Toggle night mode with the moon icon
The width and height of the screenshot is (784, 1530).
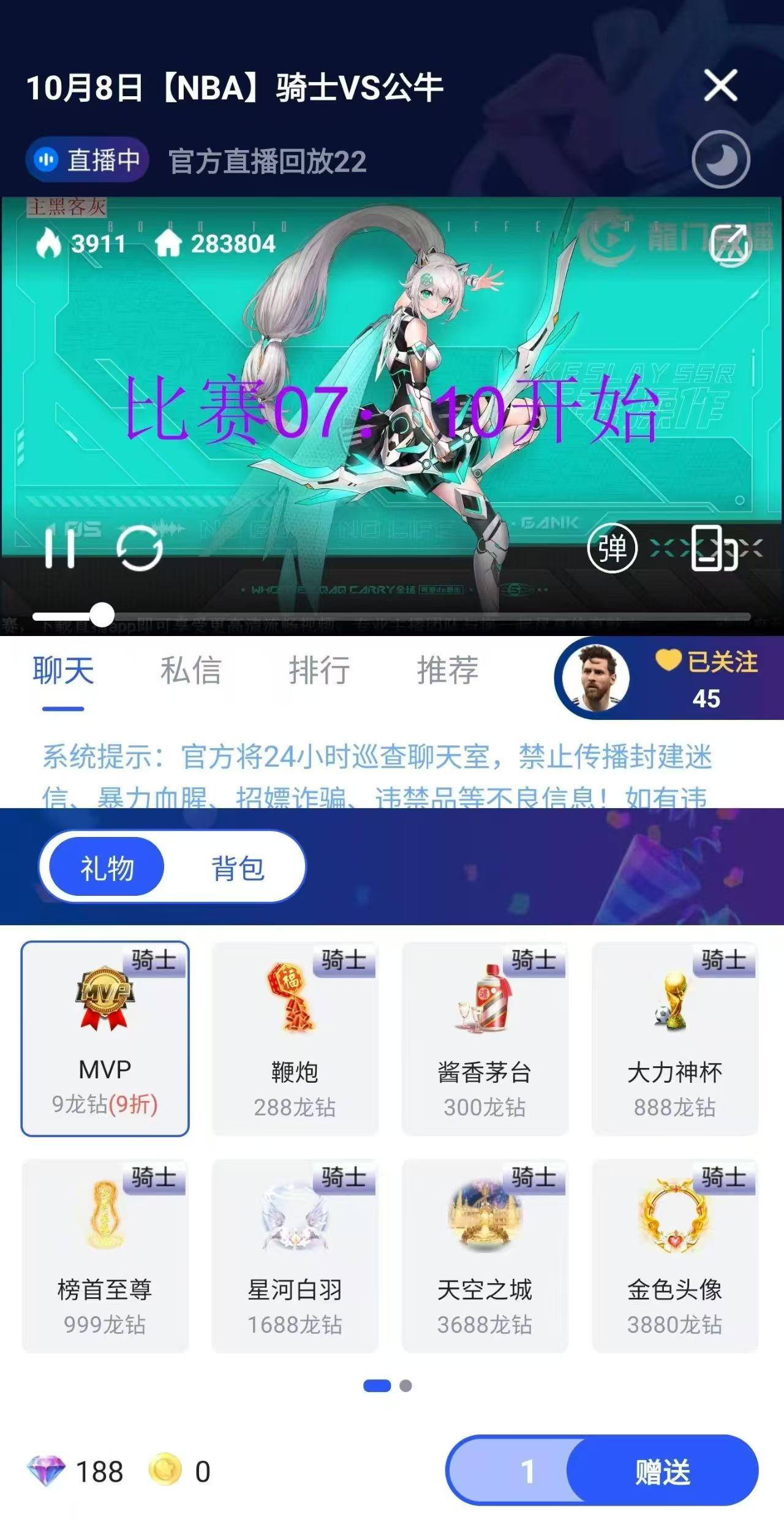(720, 159)
